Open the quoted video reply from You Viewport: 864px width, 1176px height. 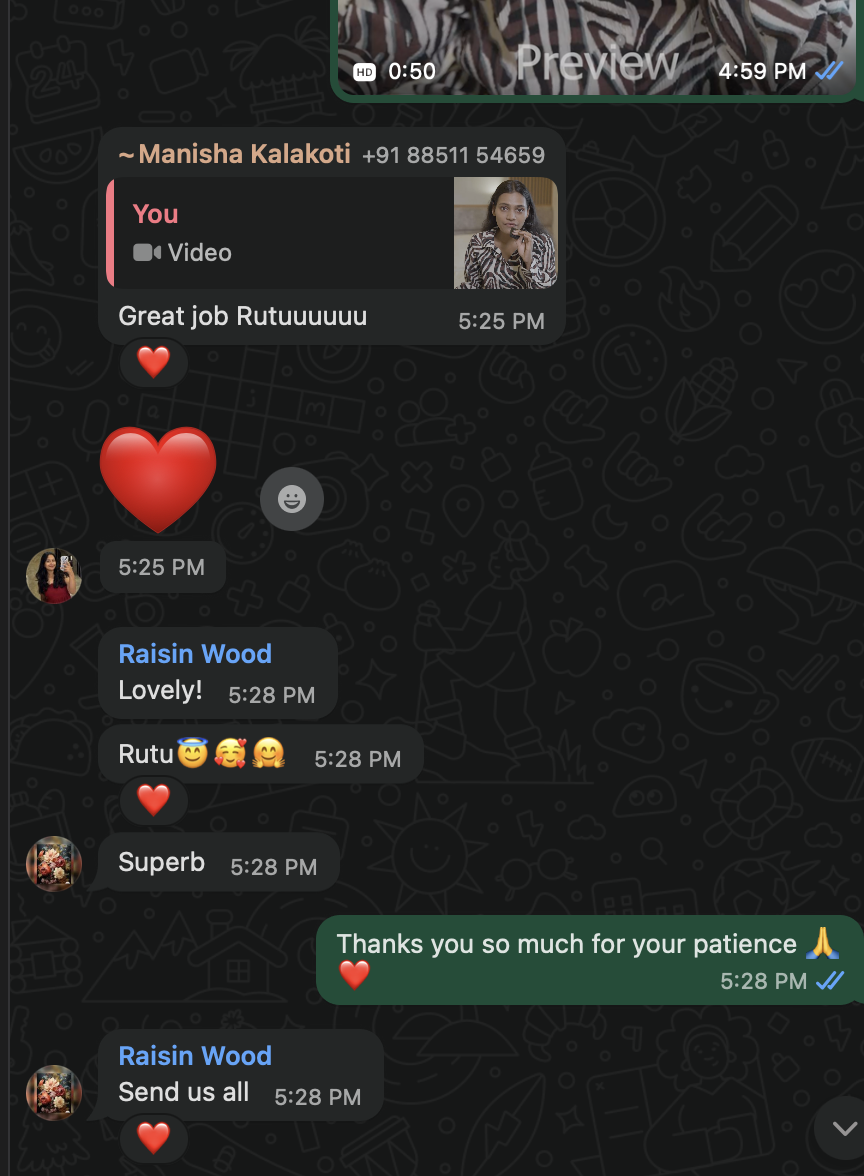tap(331, 233)
